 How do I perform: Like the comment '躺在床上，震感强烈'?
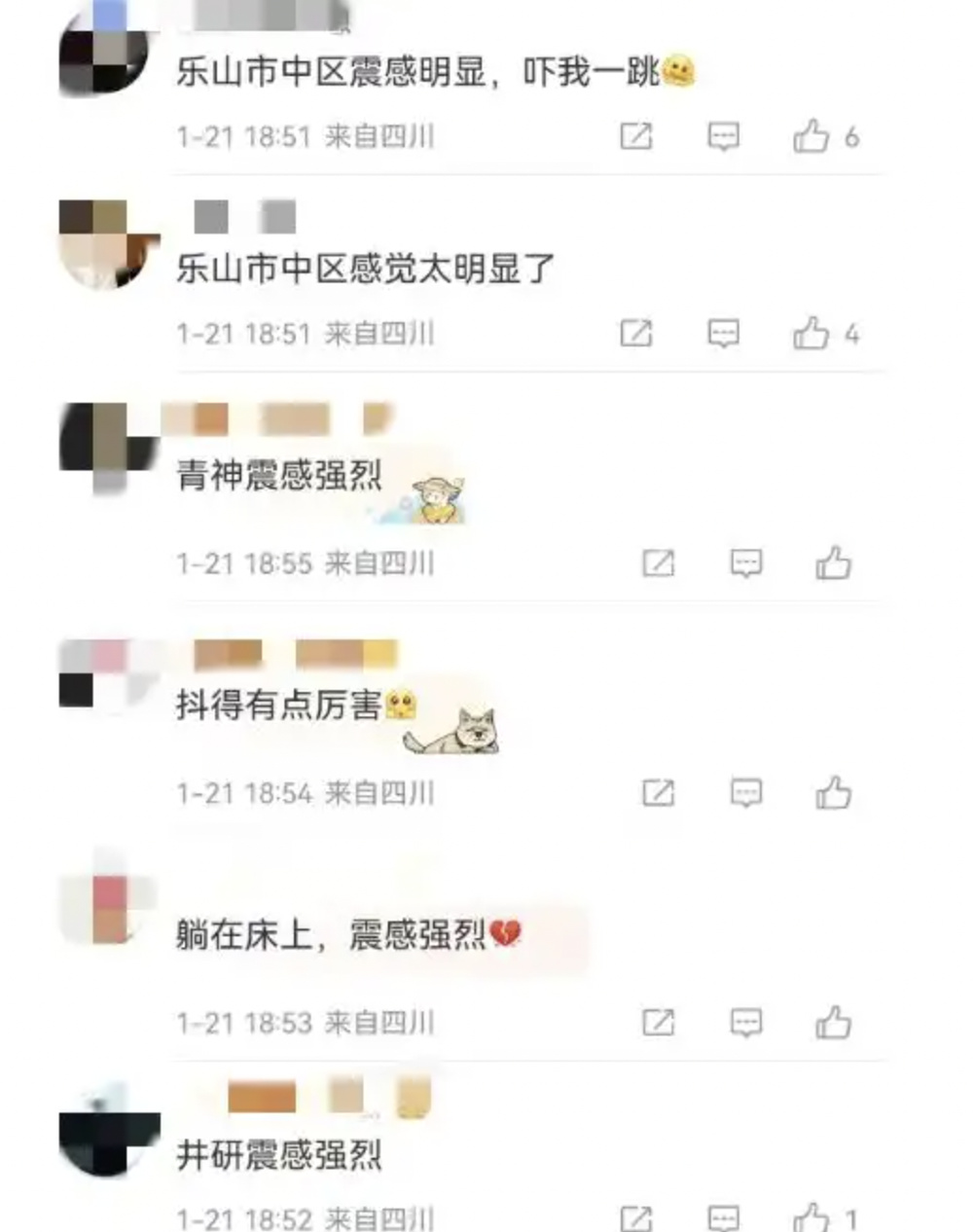tap(834, 1023)
